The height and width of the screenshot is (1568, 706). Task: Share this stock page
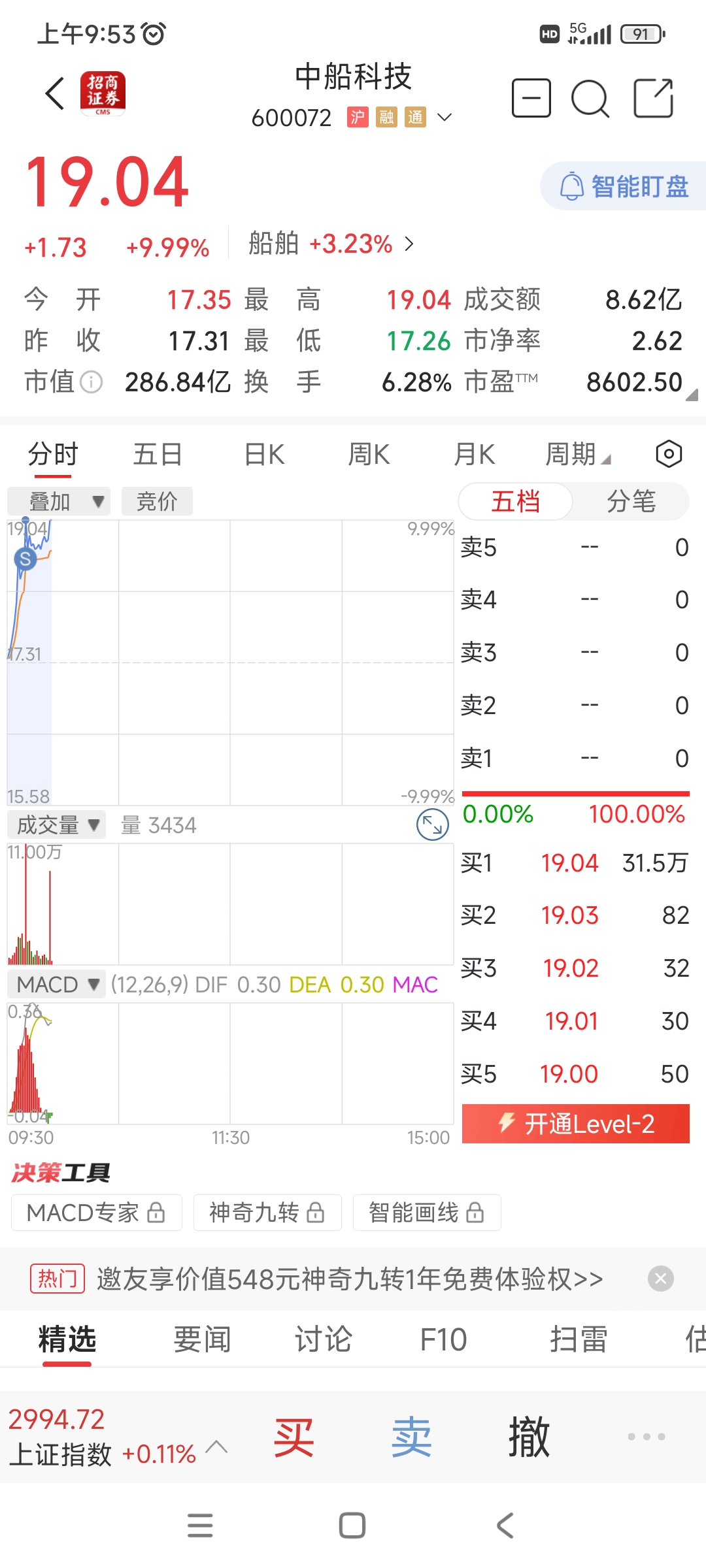(654, 98)
